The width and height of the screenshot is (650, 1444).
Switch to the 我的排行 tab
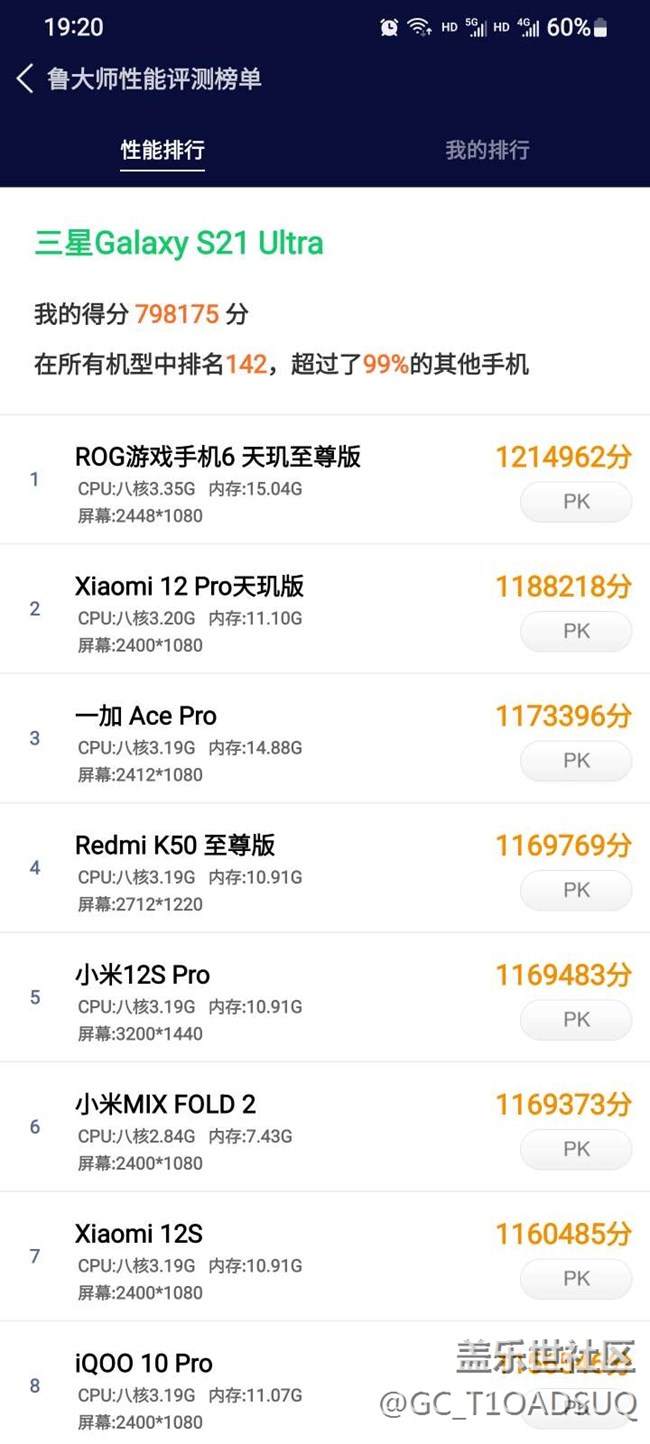(x=487, y=150)
